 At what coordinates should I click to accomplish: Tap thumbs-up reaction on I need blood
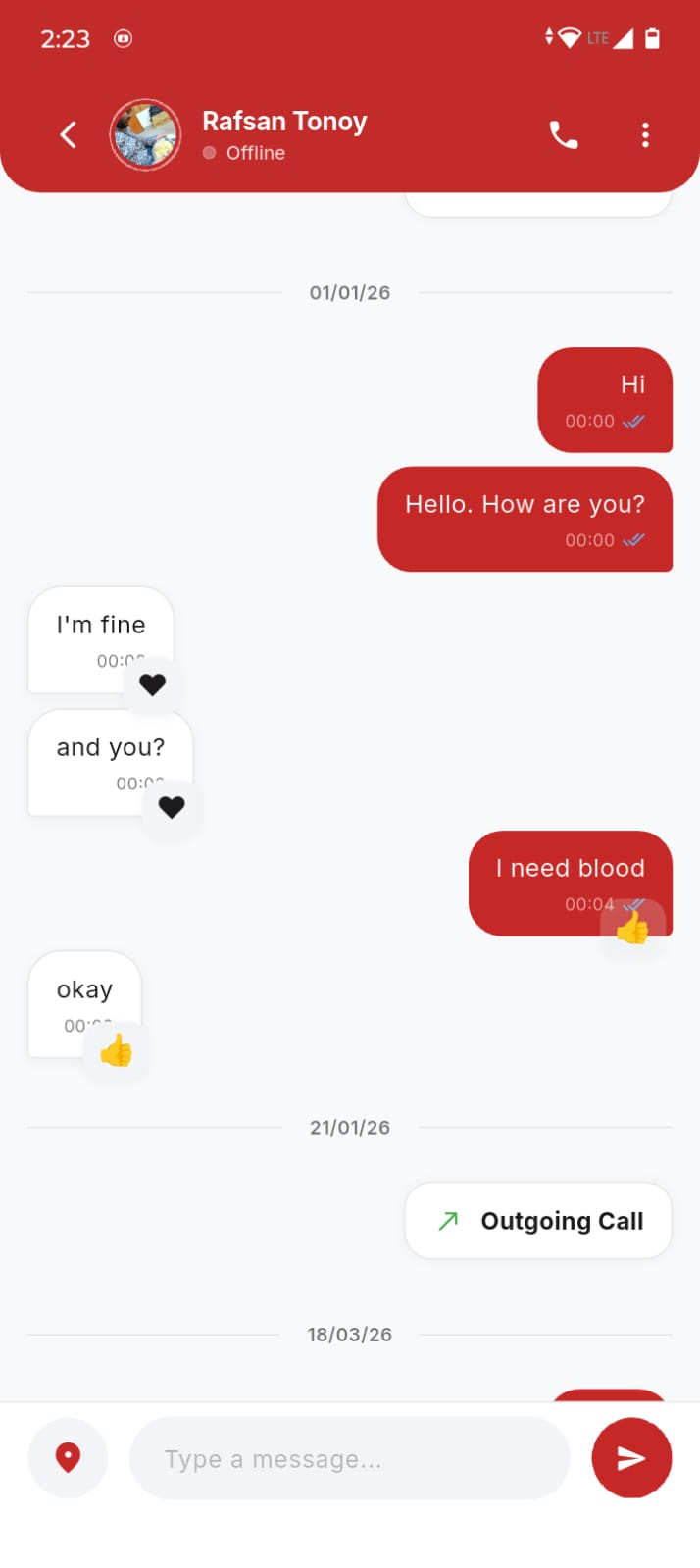pos(632,927)
